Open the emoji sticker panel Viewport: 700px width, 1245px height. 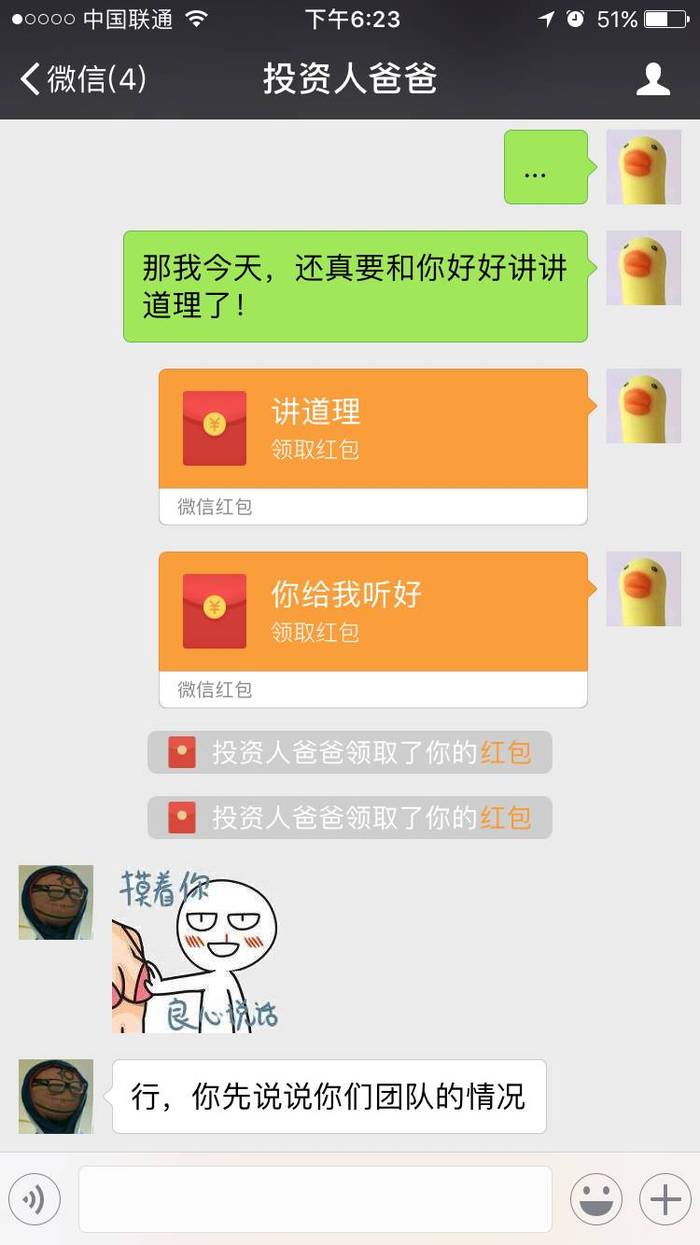click(x=596, y=1199)
